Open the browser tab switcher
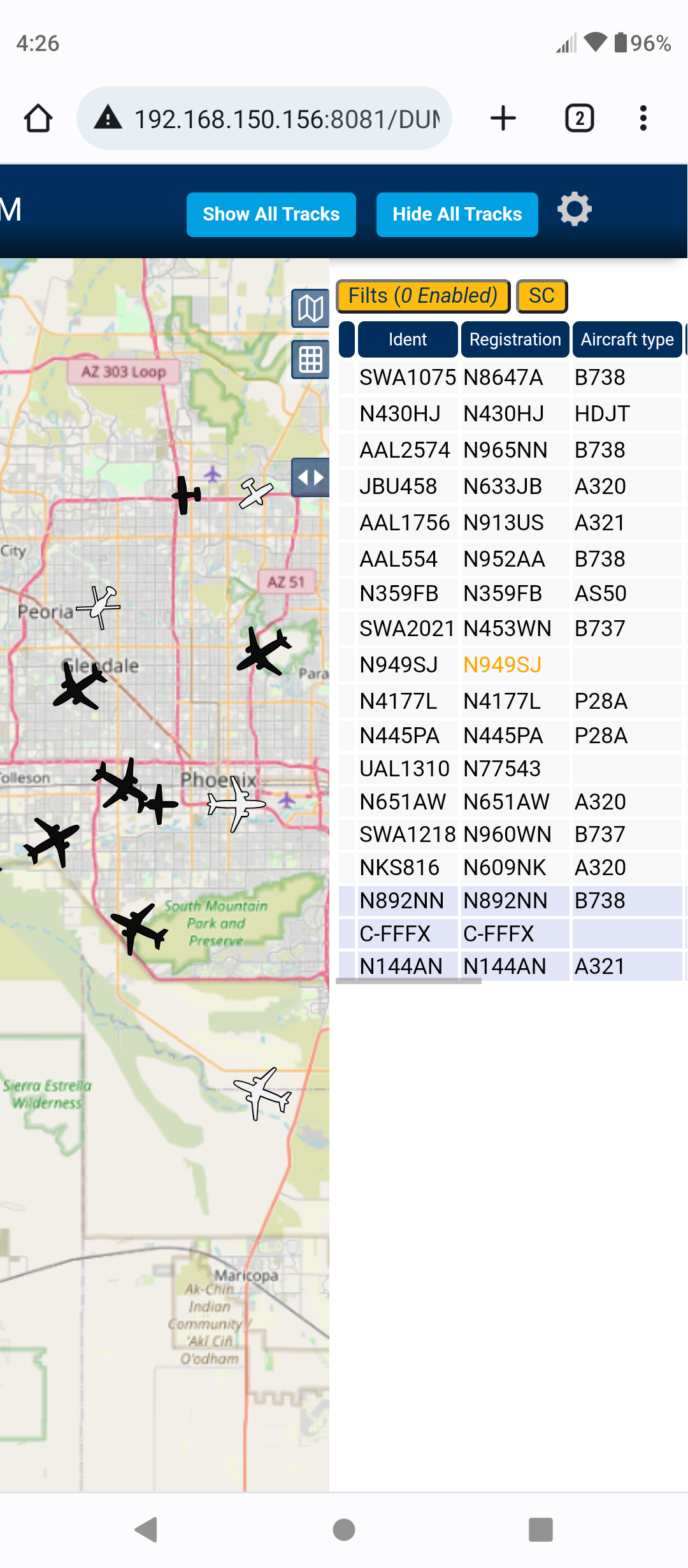The height and width of the screenshot is (1568, 688). (x=580, y=118)
